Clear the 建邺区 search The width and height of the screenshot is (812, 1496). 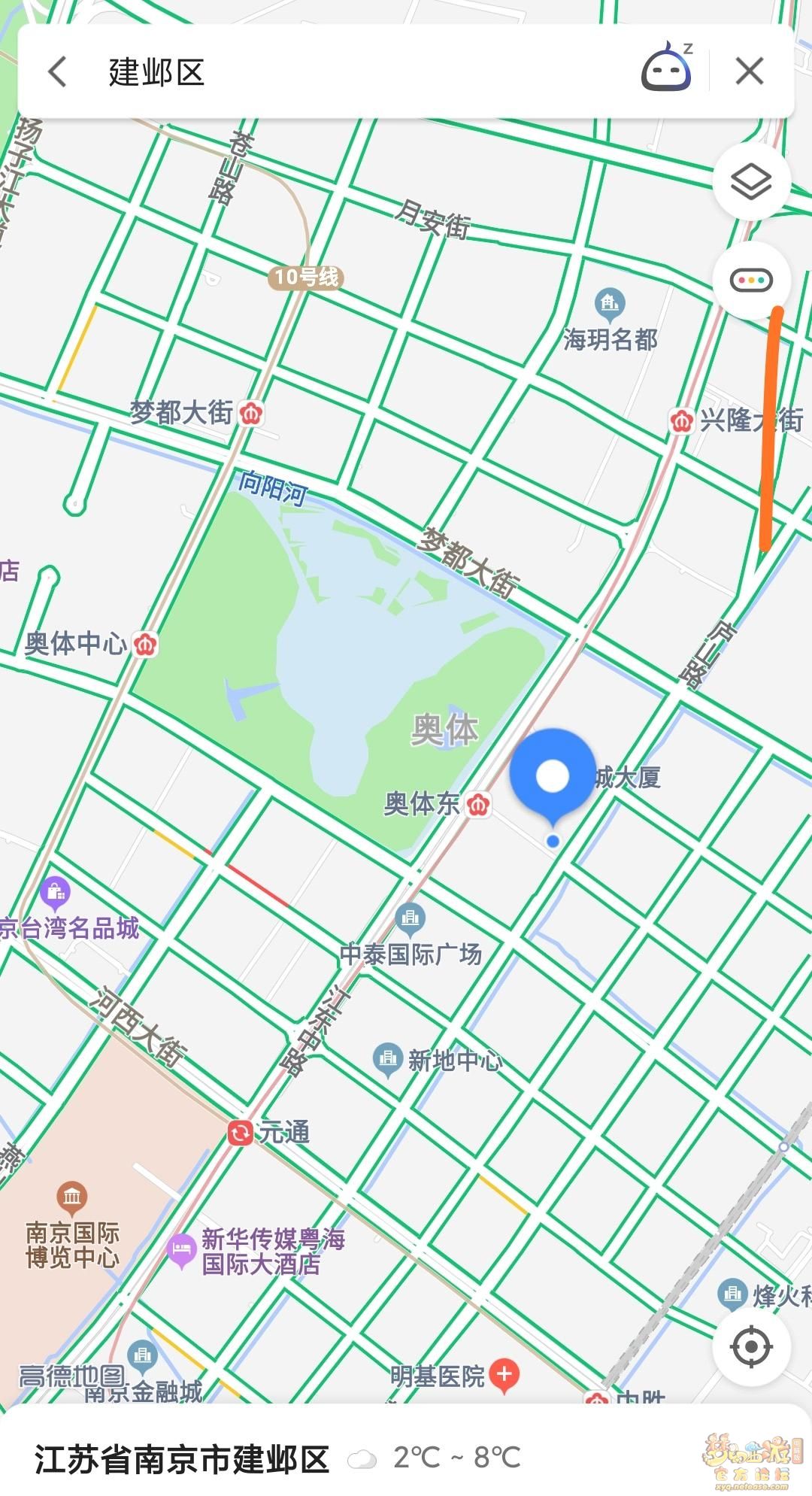(749, 72)
